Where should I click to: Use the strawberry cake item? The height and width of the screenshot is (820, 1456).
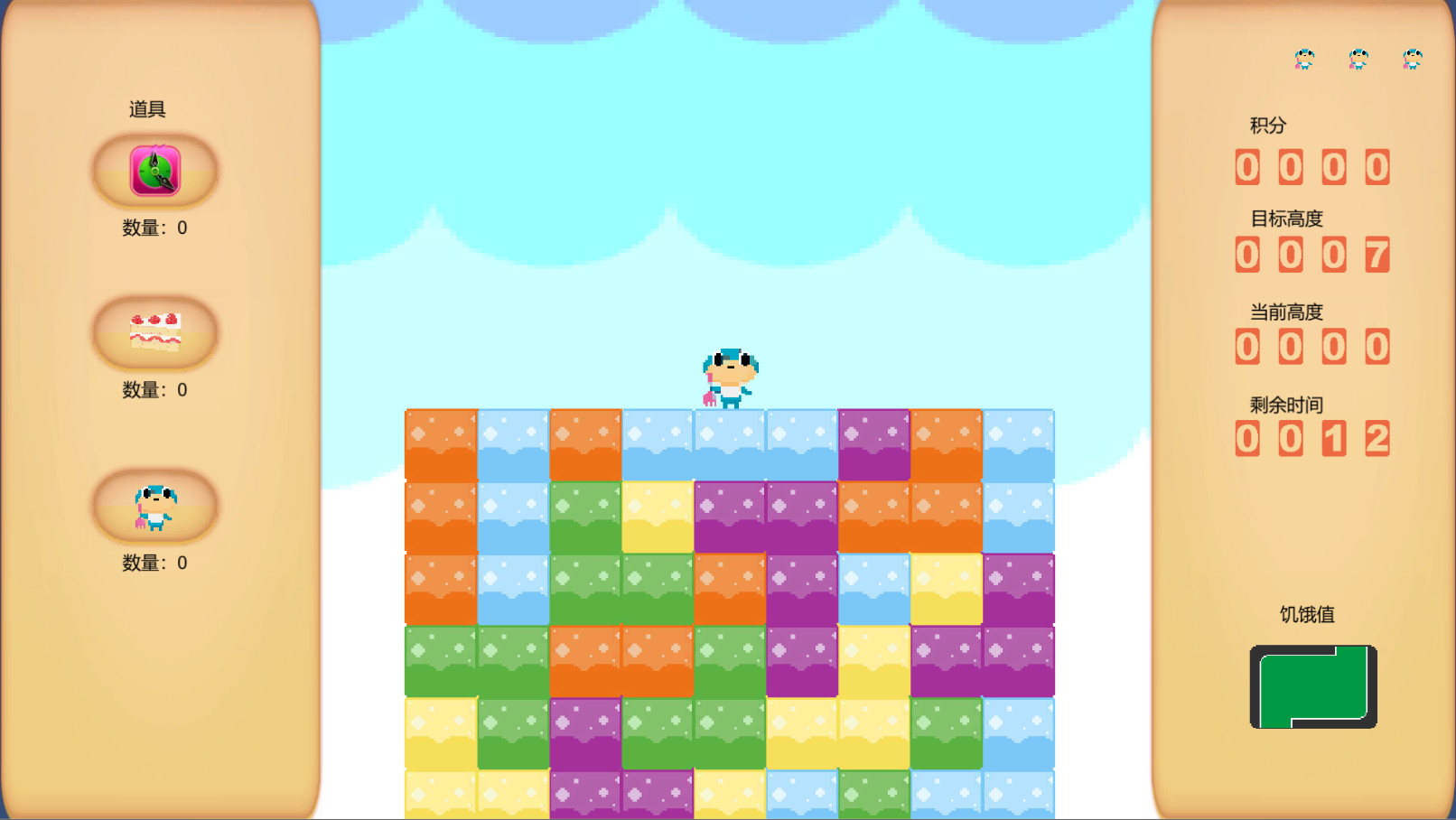coord(155,332)
